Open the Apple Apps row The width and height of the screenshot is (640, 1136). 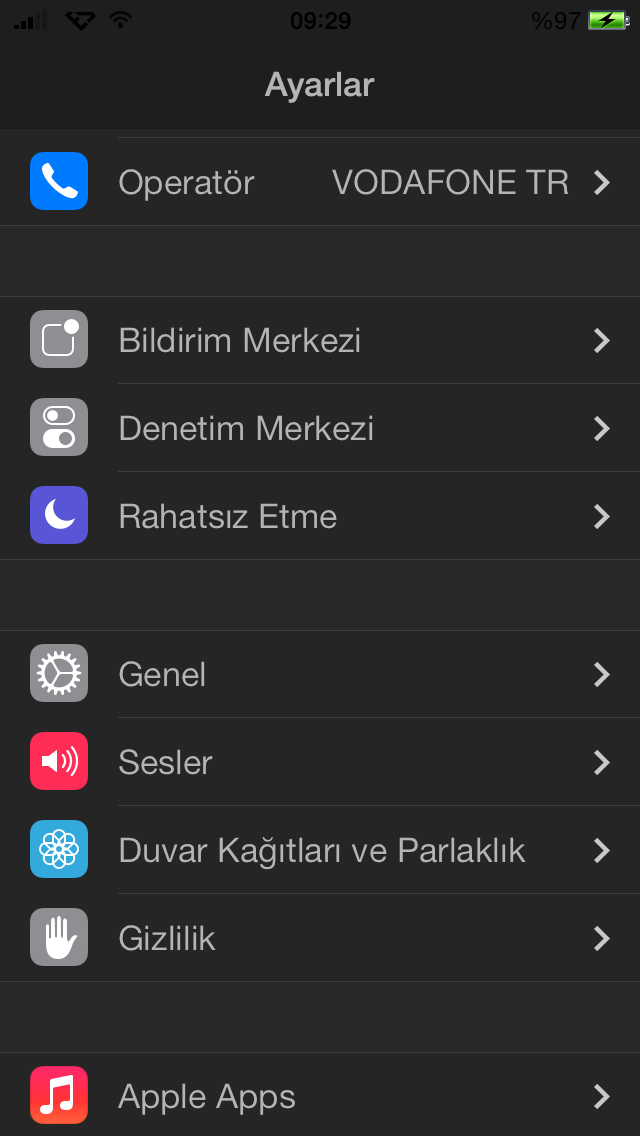click(x=320, y=1095)
